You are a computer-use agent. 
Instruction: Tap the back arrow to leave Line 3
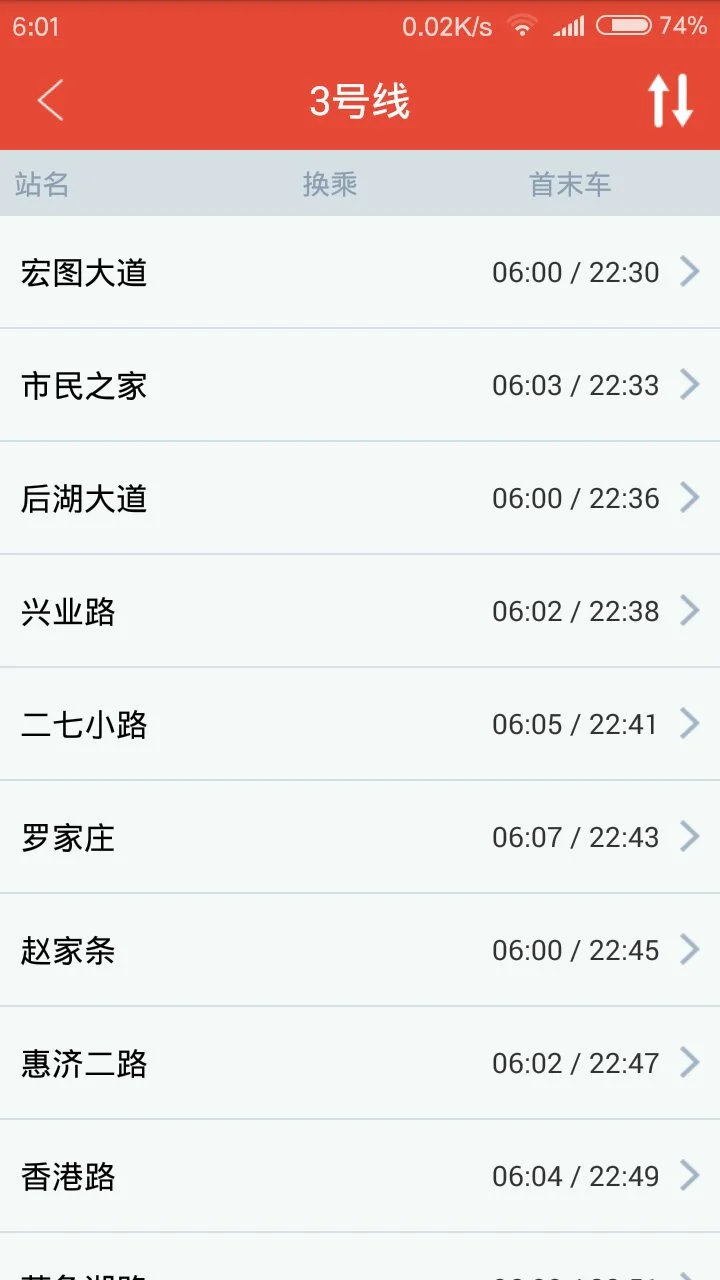pos(50,101)
